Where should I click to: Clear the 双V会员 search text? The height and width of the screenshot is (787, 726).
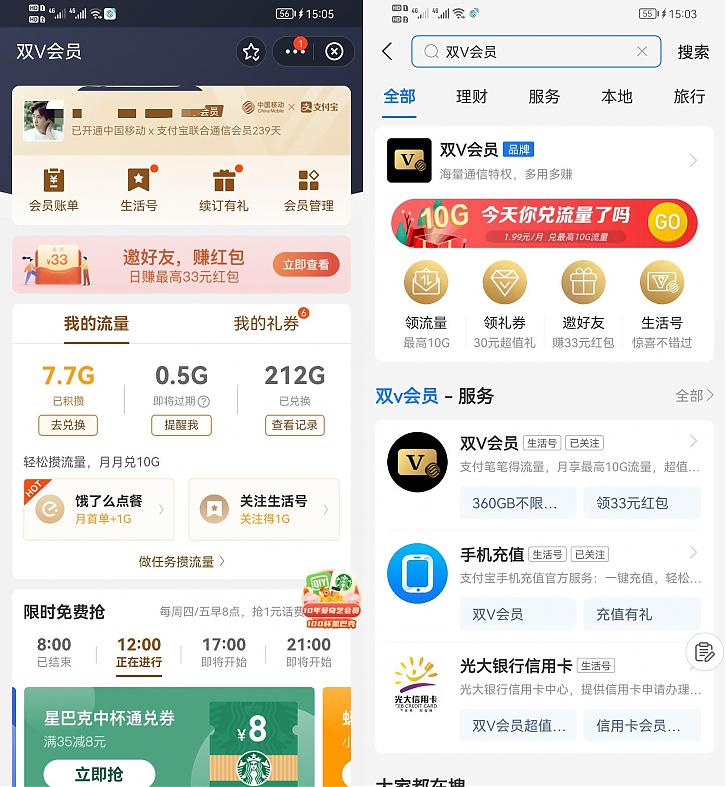click(x=642, y=52)
